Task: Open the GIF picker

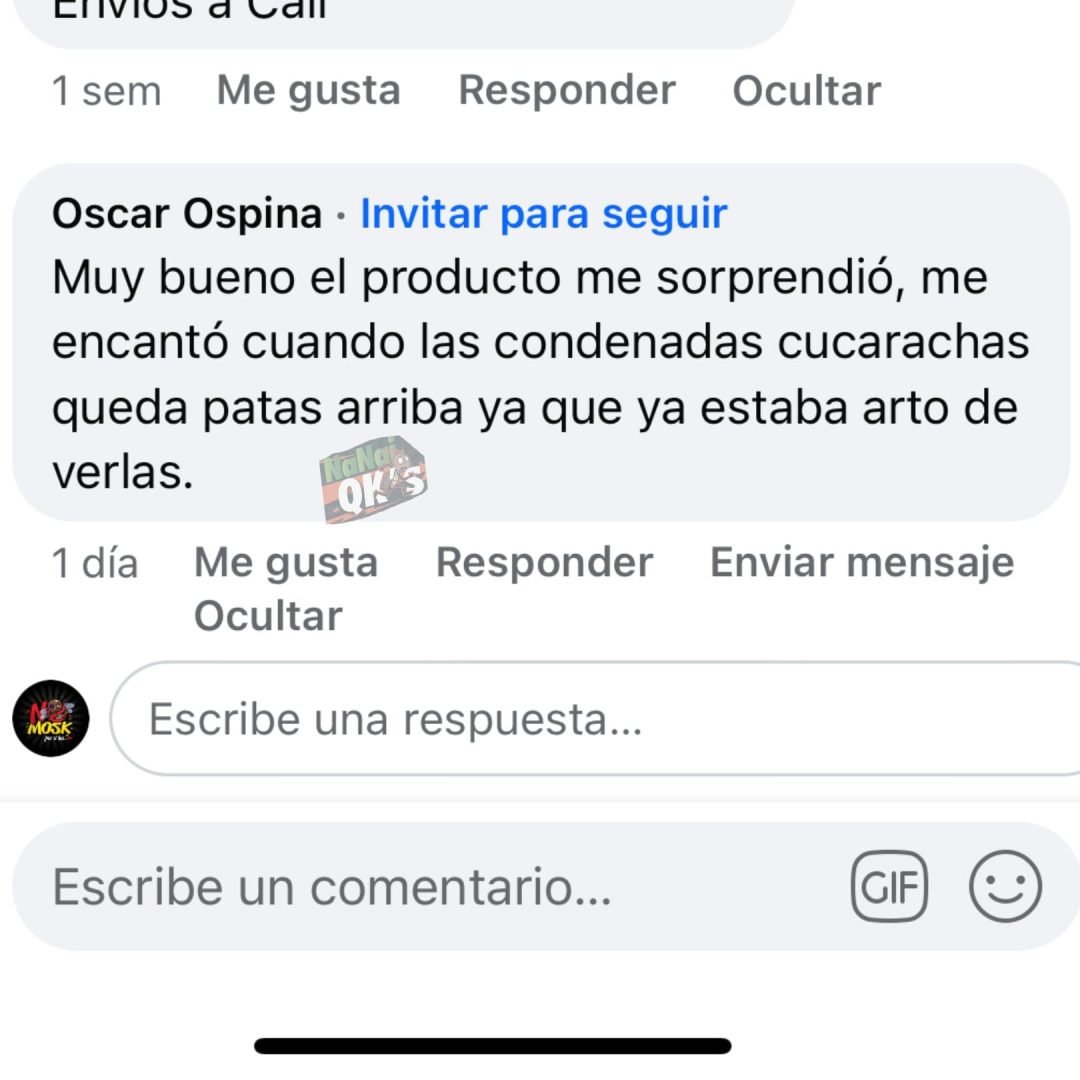Action: tap(889, 887)
